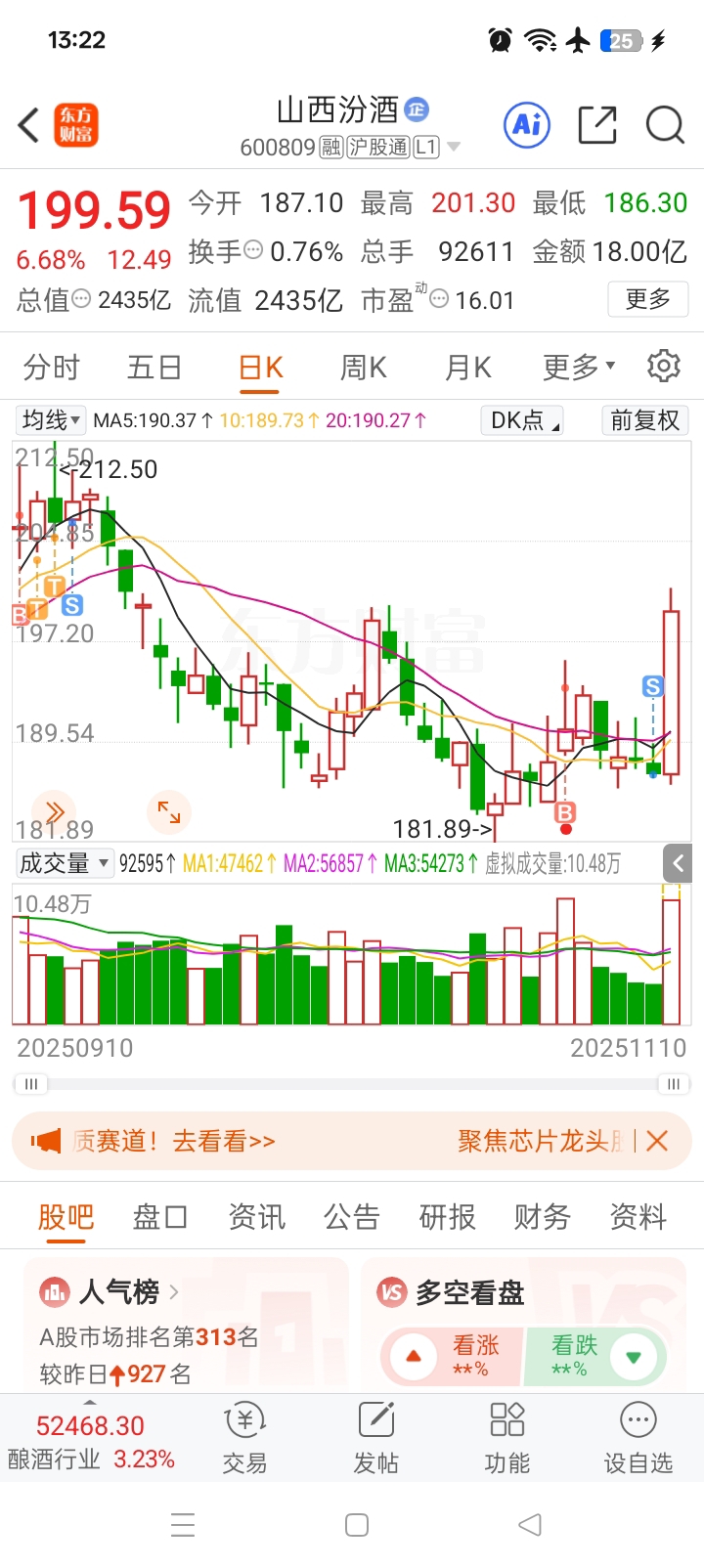
Task: Switch to the 五日 chart tab
Action: (154, 368)
